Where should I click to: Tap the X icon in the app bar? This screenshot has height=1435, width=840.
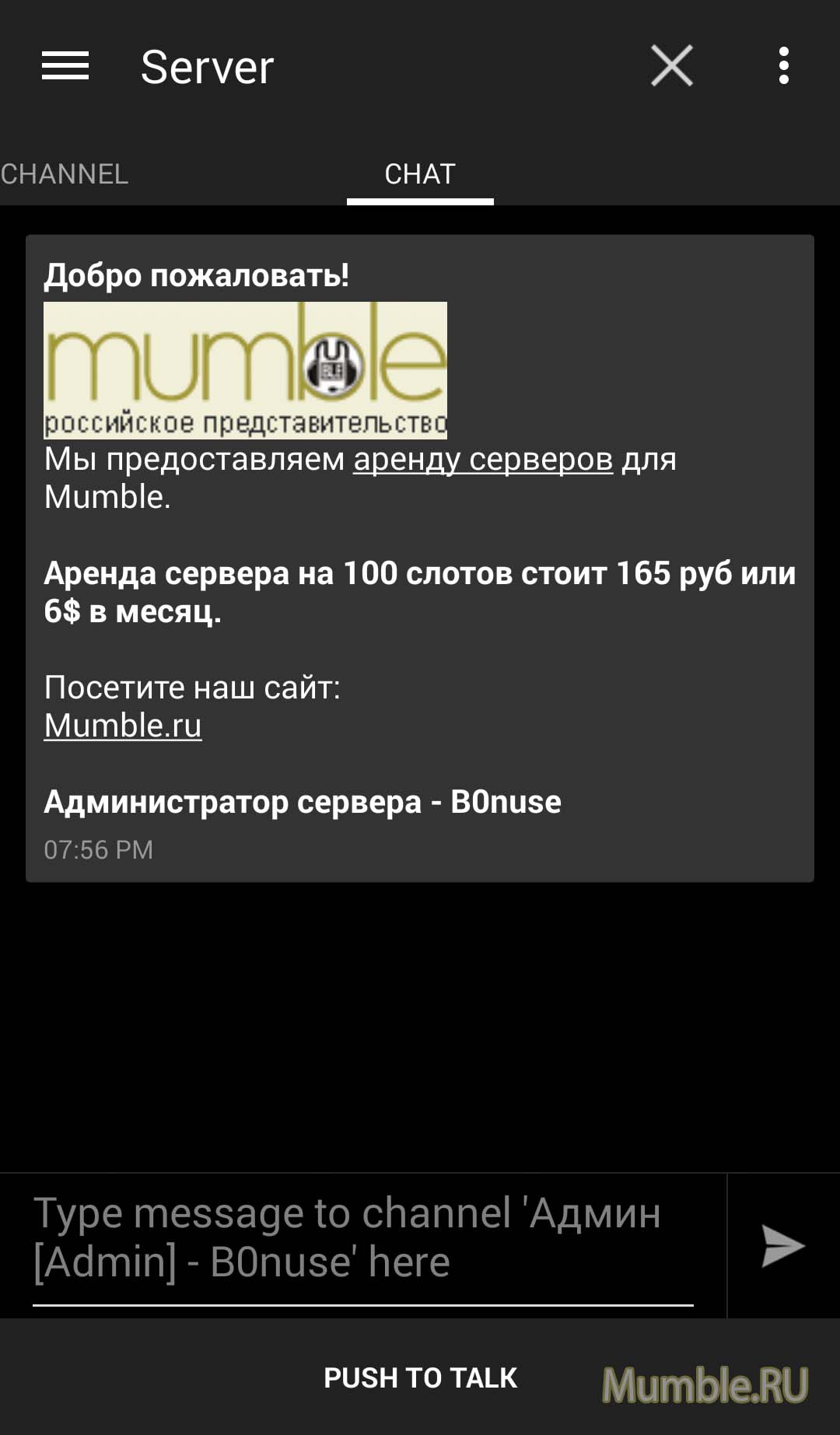point(672,66)
